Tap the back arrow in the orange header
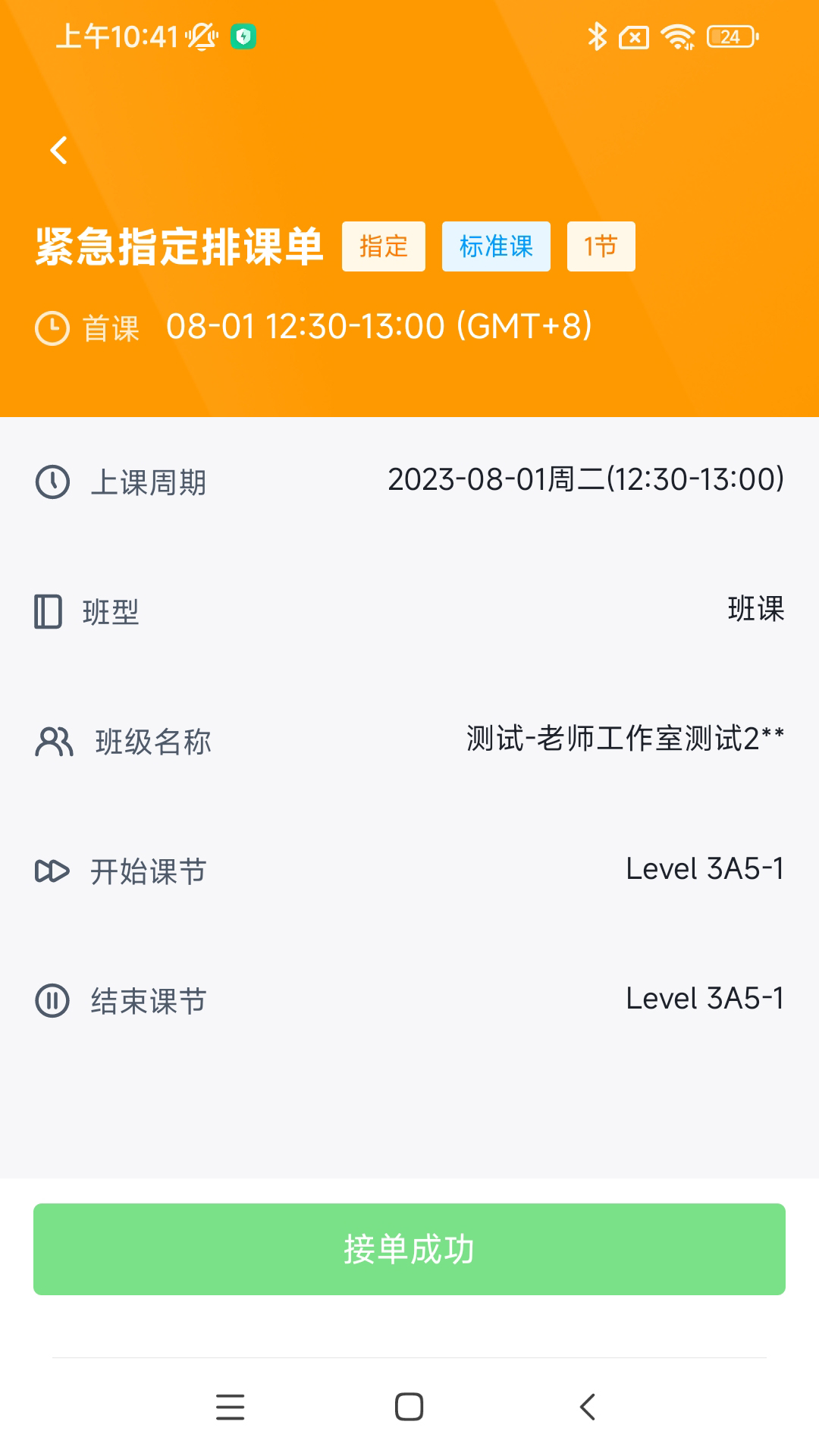The width and height of the screenshot is (819, 1456). (x=57, y=150)
